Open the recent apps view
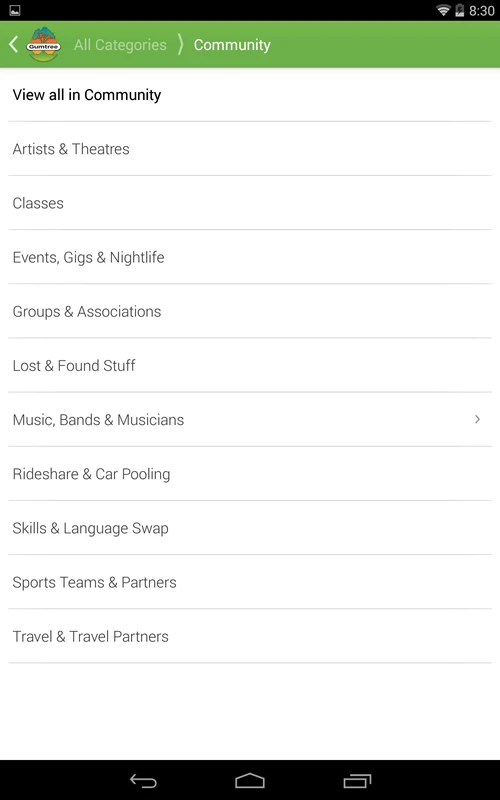The image size is (500, 800). point(357,781)
